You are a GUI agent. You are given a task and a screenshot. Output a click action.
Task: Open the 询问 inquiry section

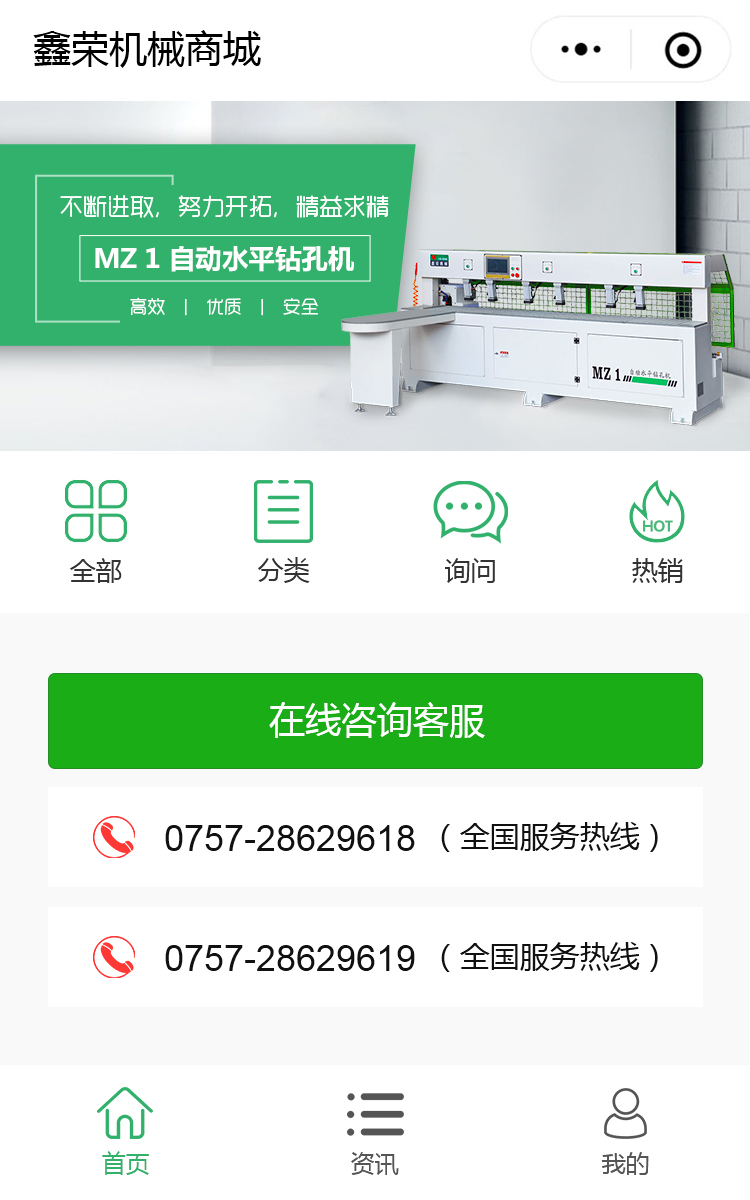470,531
